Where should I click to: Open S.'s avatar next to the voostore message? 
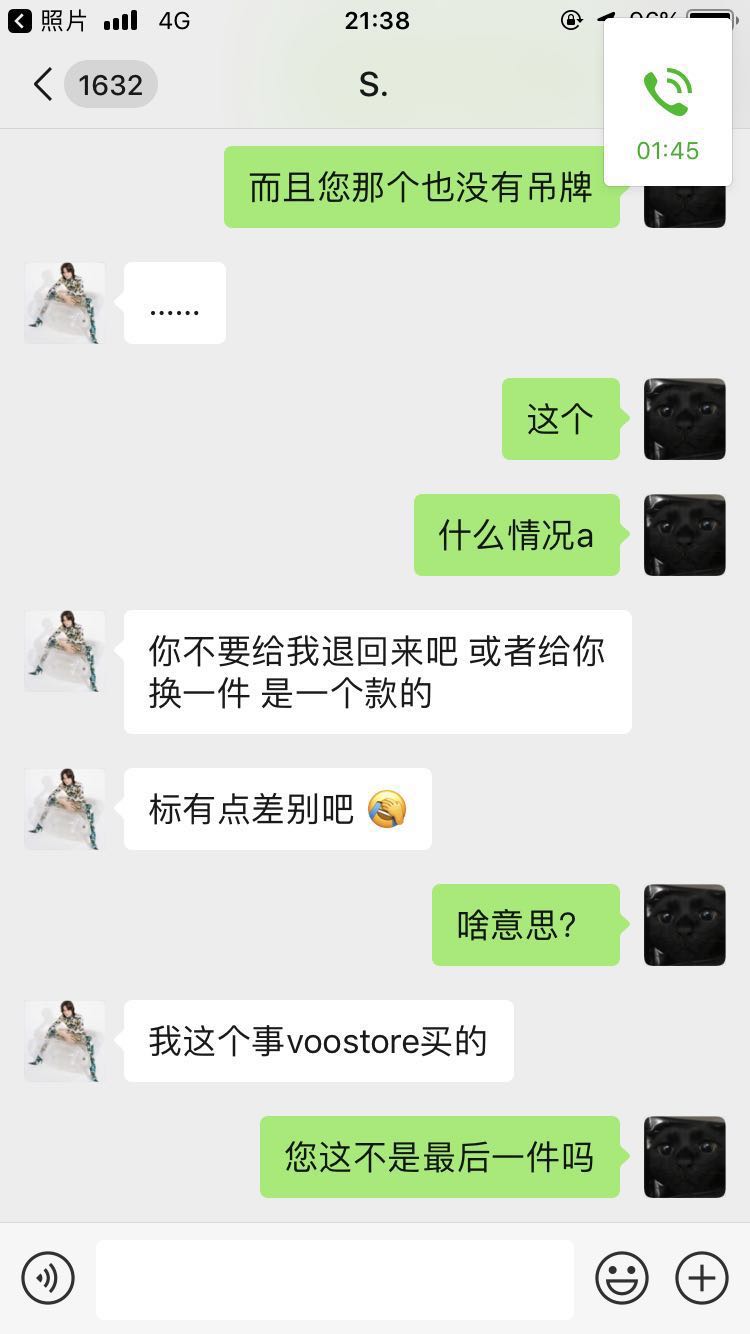[x=65, y=1041]
